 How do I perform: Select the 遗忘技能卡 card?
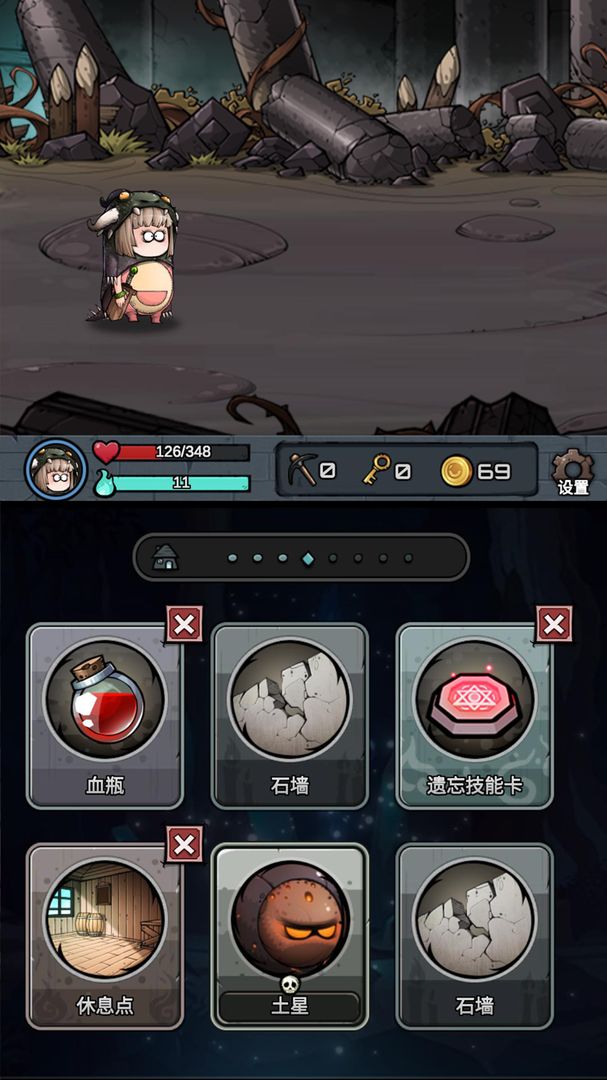point(475,714)
